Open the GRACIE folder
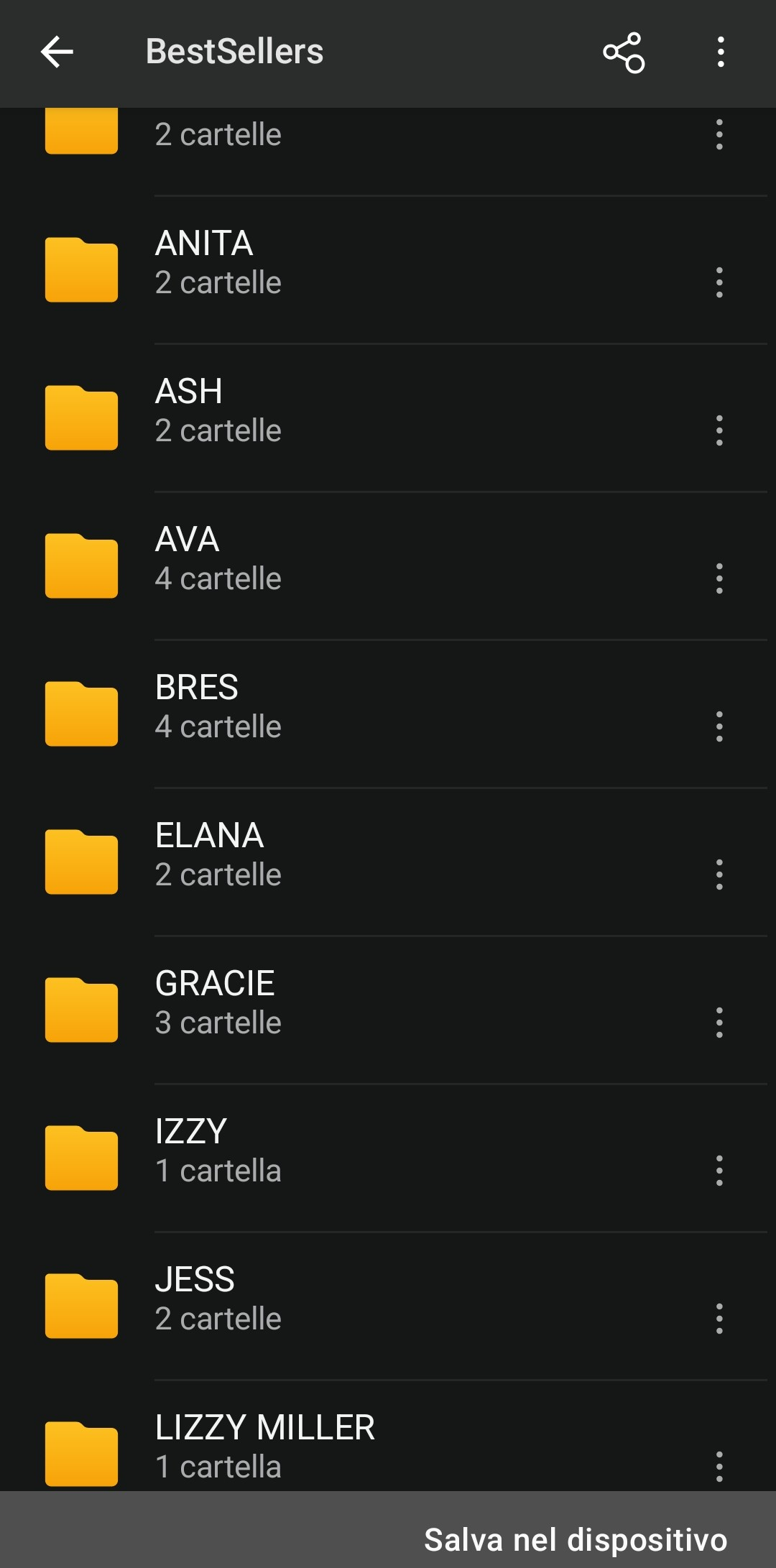 [x=388, y=1010]
